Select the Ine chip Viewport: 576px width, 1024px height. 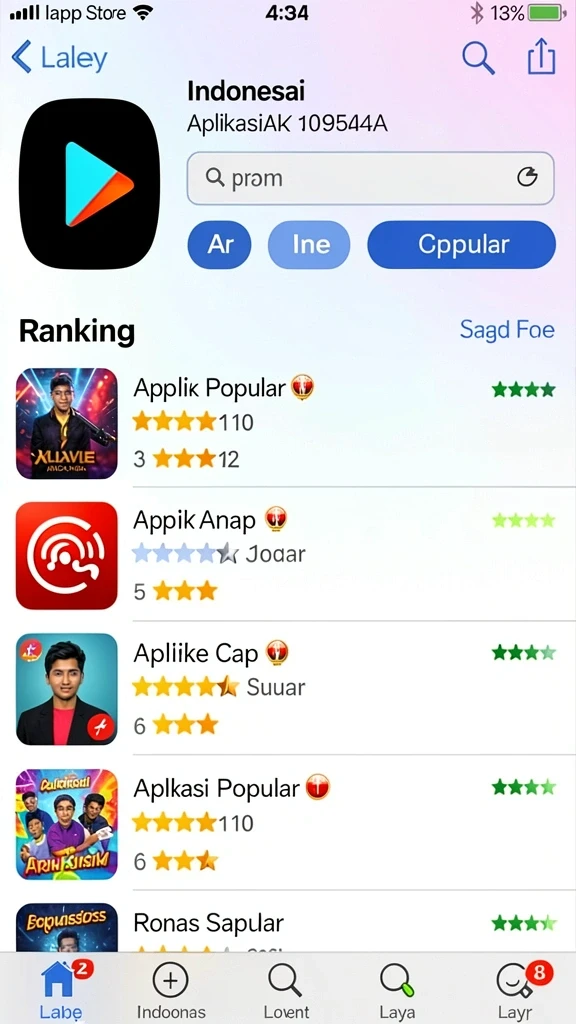309,245
